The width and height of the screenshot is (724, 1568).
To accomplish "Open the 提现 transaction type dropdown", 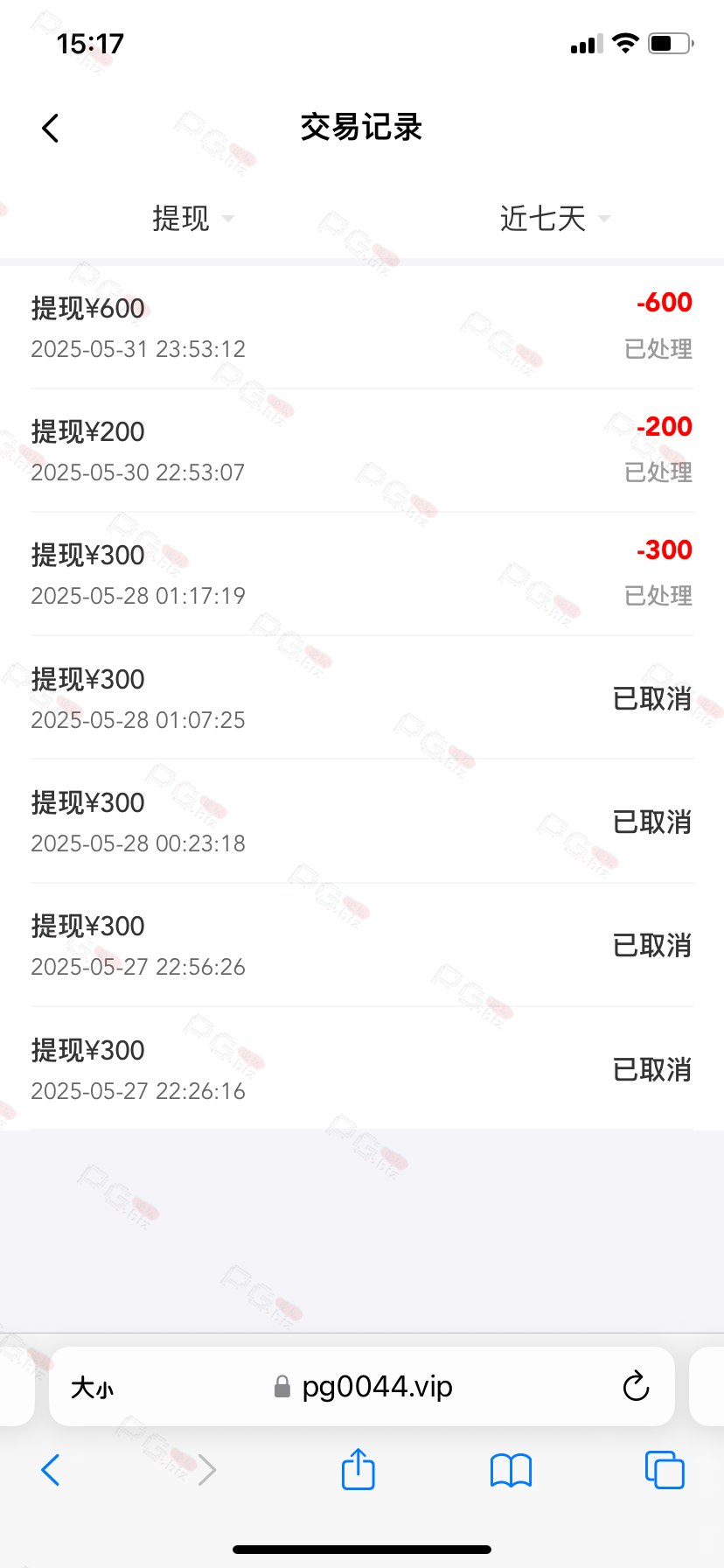I will (193, 219).
